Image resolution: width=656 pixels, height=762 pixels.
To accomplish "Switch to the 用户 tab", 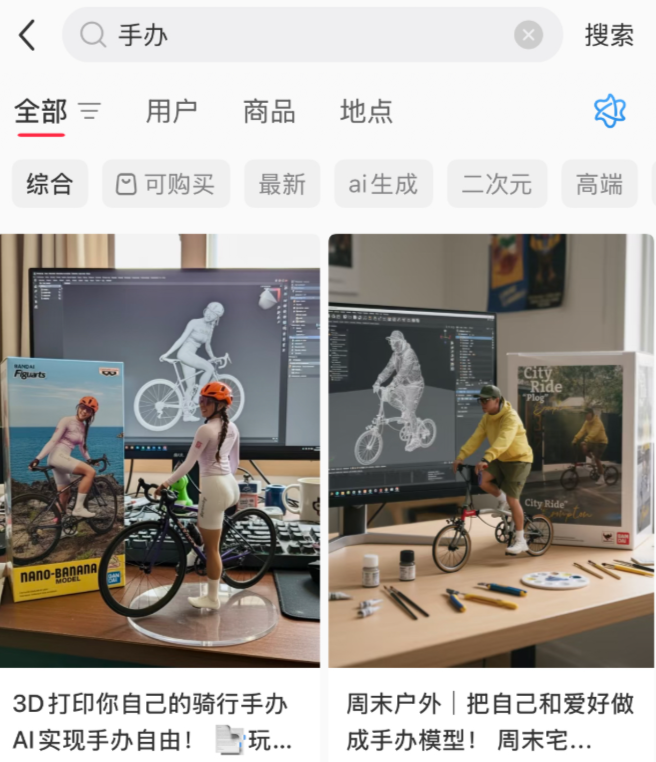I will (171, 111).
